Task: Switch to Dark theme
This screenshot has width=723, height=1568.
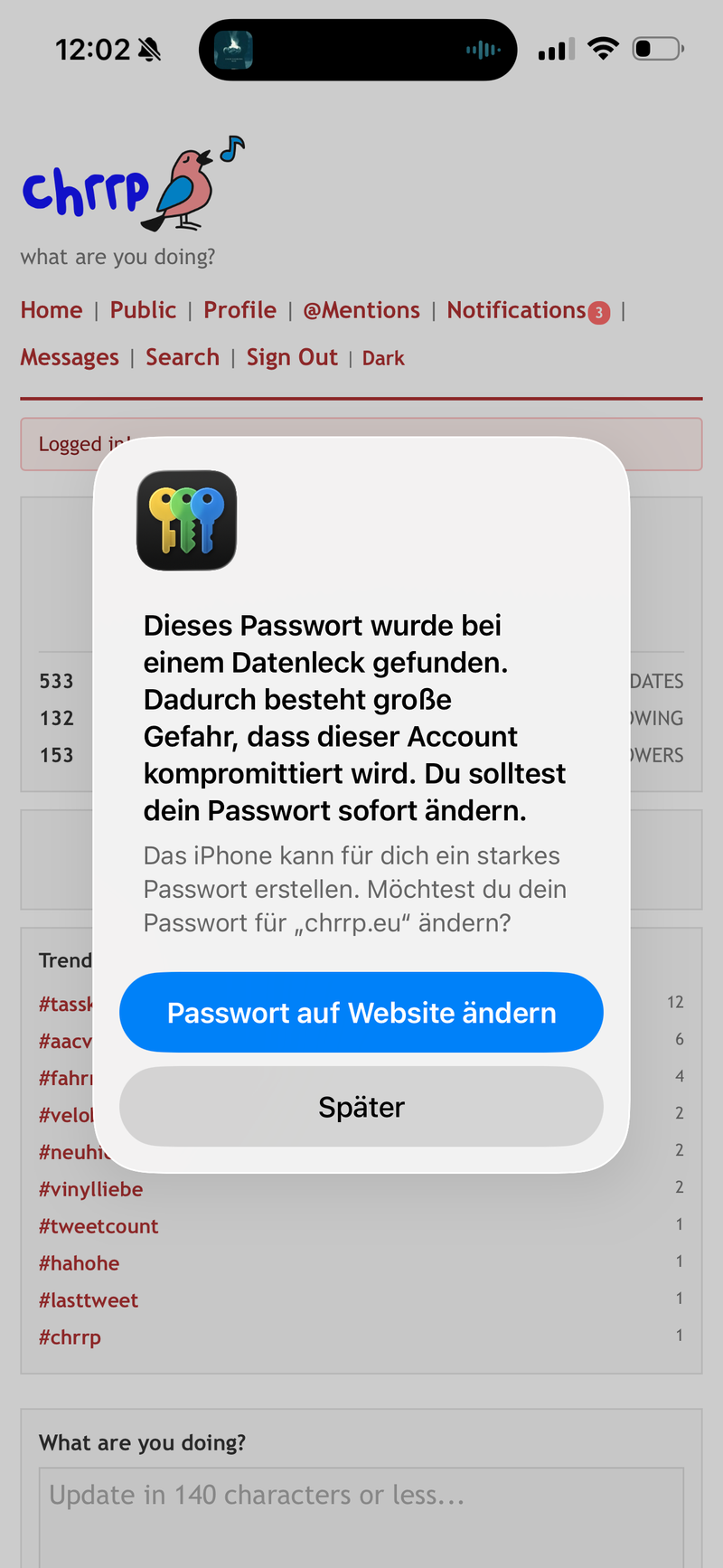Action: 383,358
